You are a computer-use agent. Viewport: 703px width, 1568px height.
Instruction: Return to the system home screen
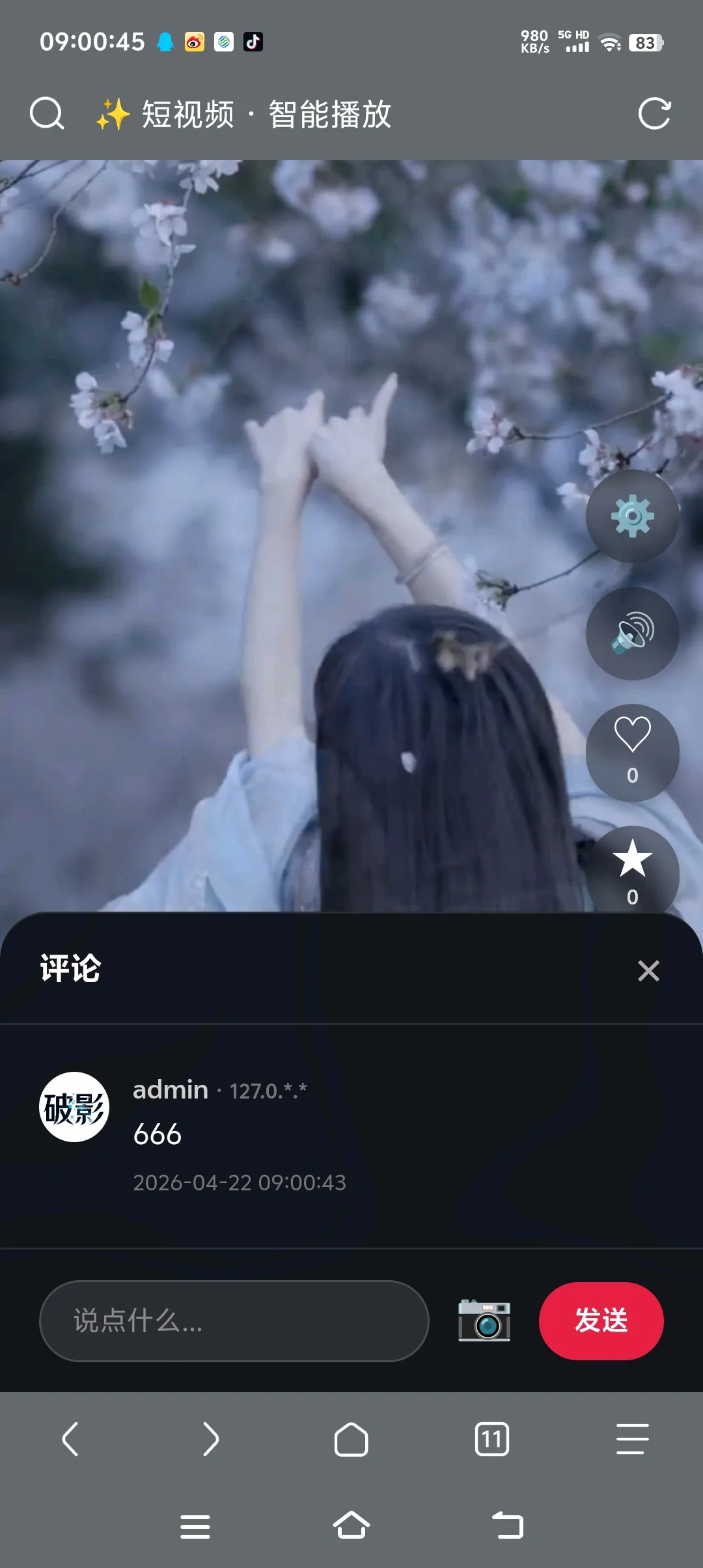351,1526
